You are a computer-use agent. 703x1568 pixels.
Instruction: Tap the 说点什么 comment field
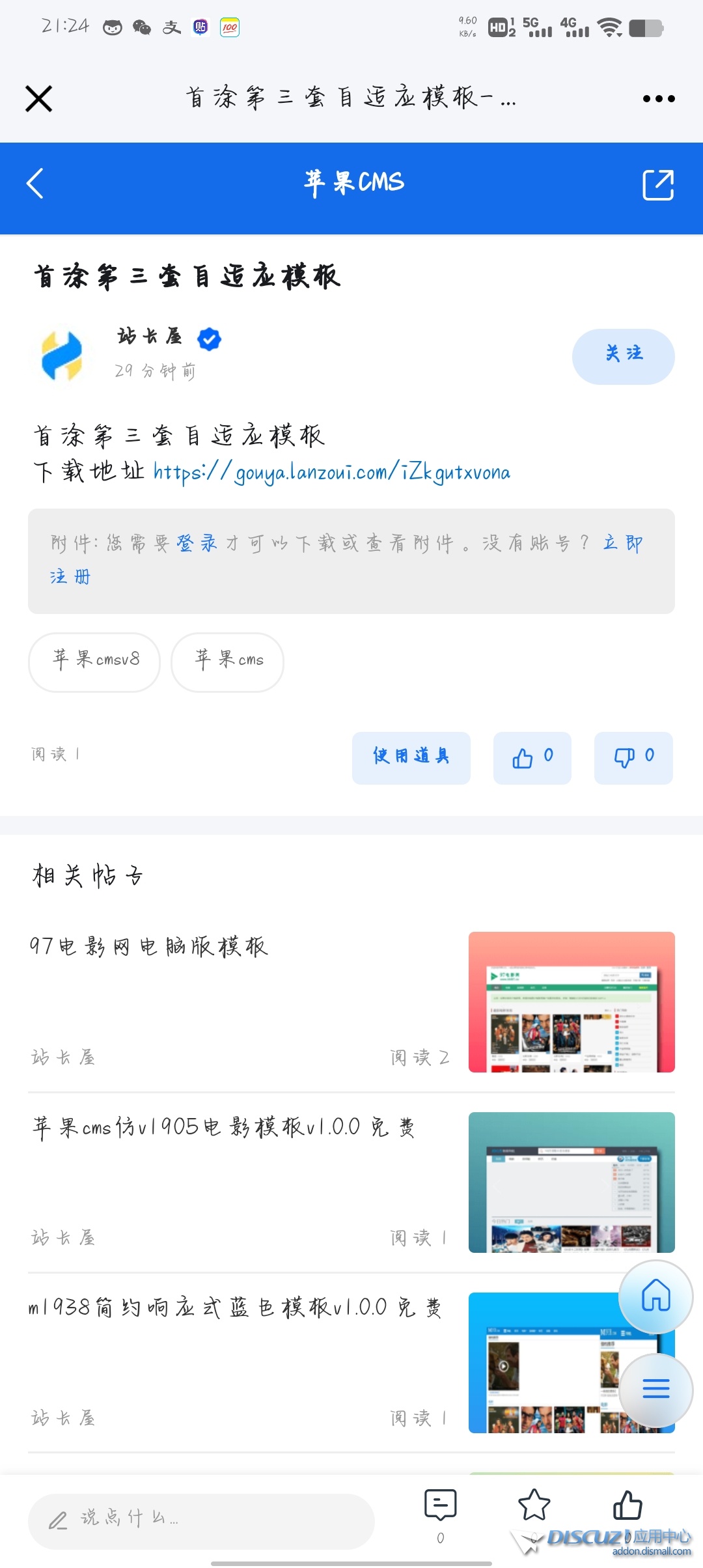tap(200, 1520)
